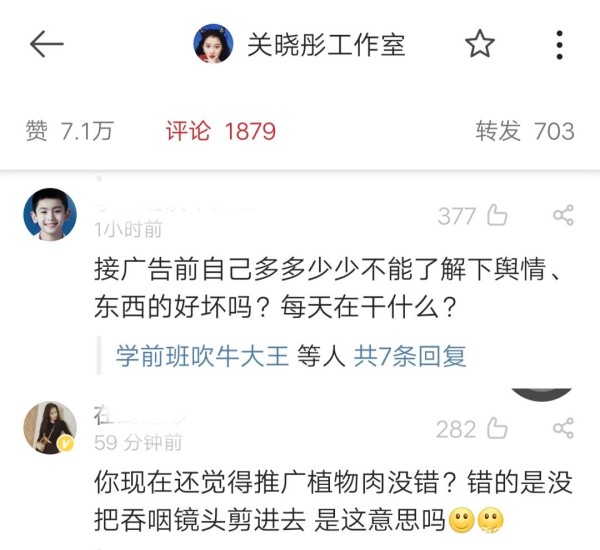Open the boy avatar of the first commenter
The width and height of the screenshot is (600, 550).
point(49,214)
